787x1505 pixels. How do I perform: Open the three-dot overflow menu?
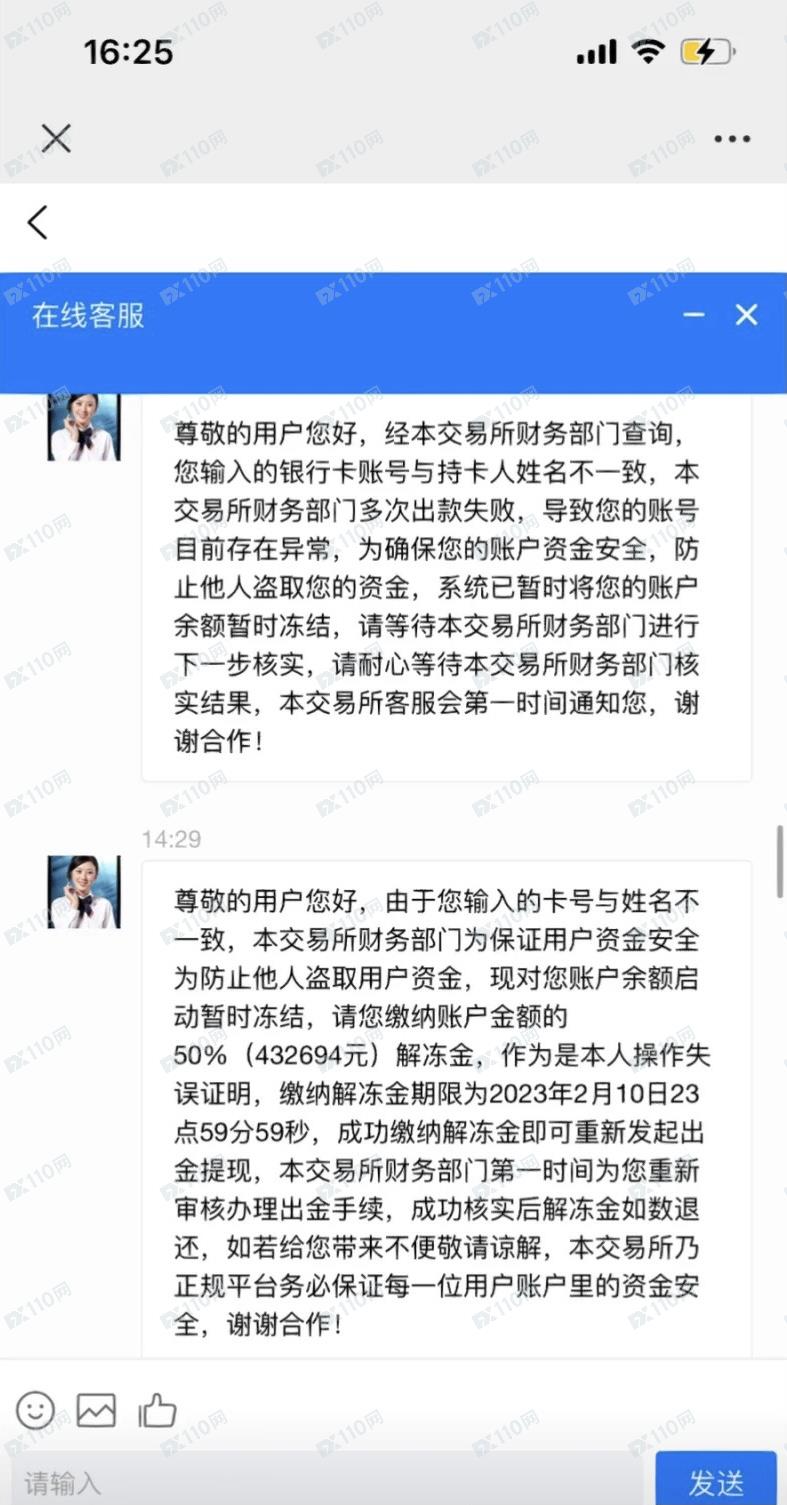(731, 139)
